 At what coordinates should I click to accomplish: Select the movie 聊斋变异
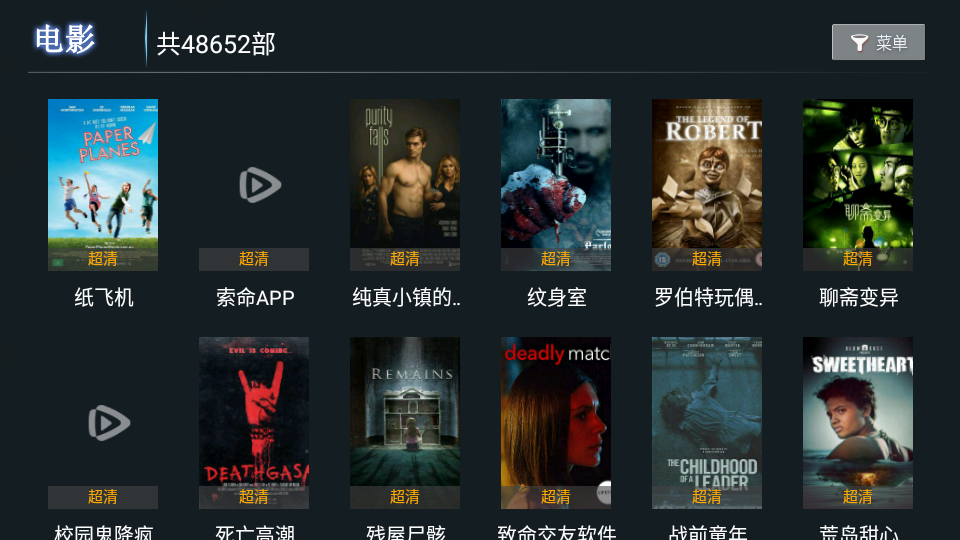(858, 185)
